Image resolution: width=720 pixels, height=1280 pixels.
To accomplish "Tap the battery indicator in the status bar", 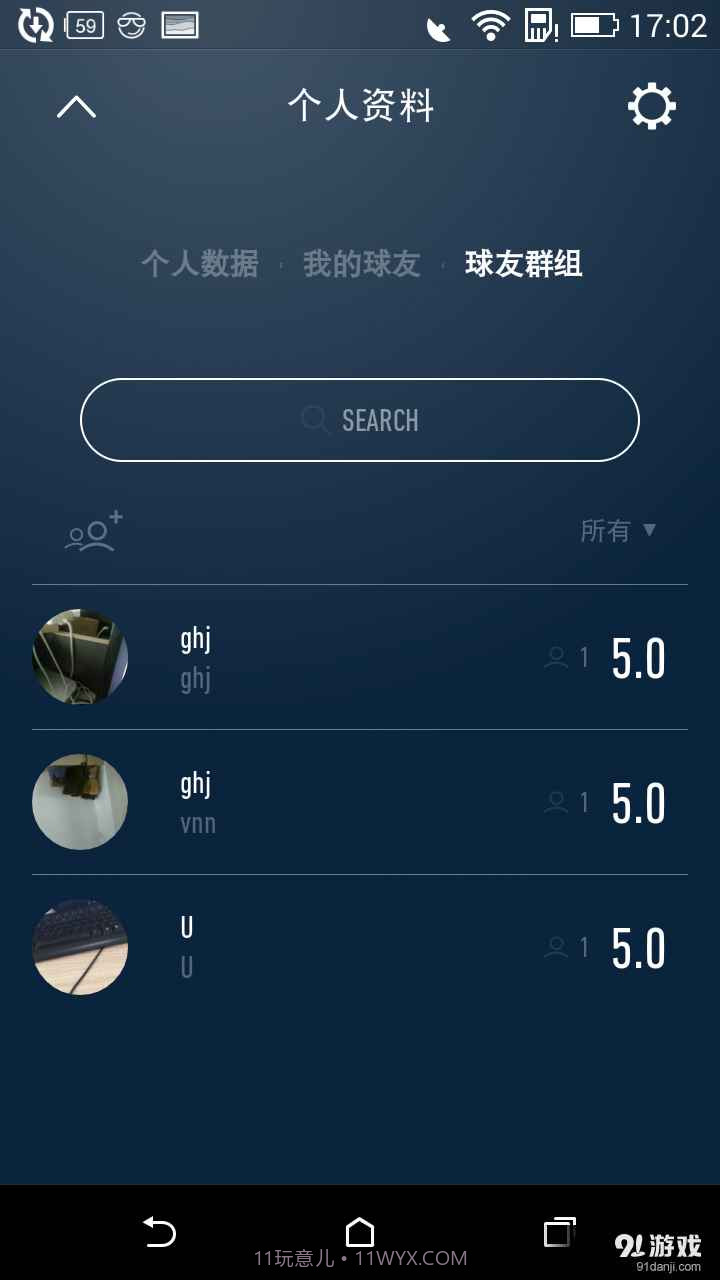I will (x=595, y=25).
